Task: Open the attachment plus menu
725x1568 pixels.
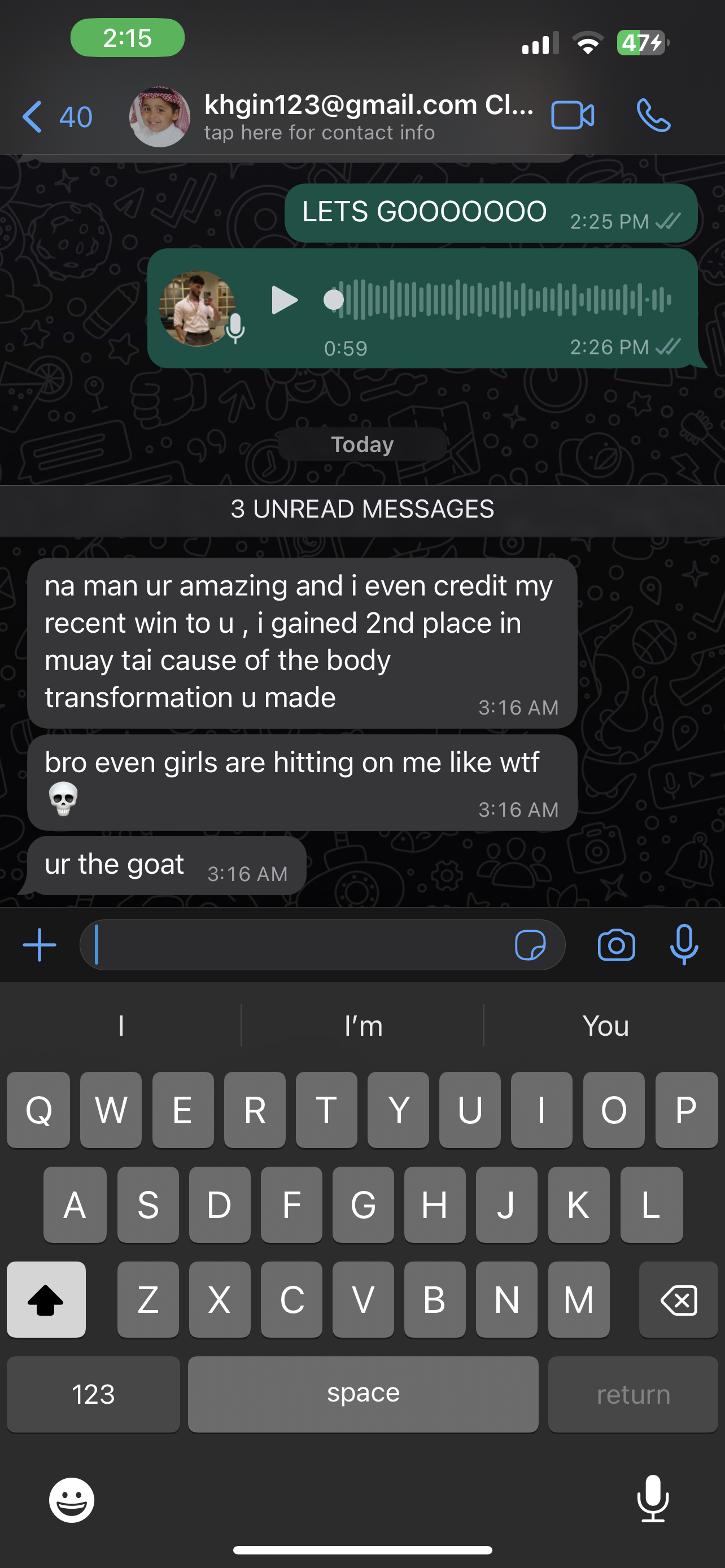Action: click(40, 945)
